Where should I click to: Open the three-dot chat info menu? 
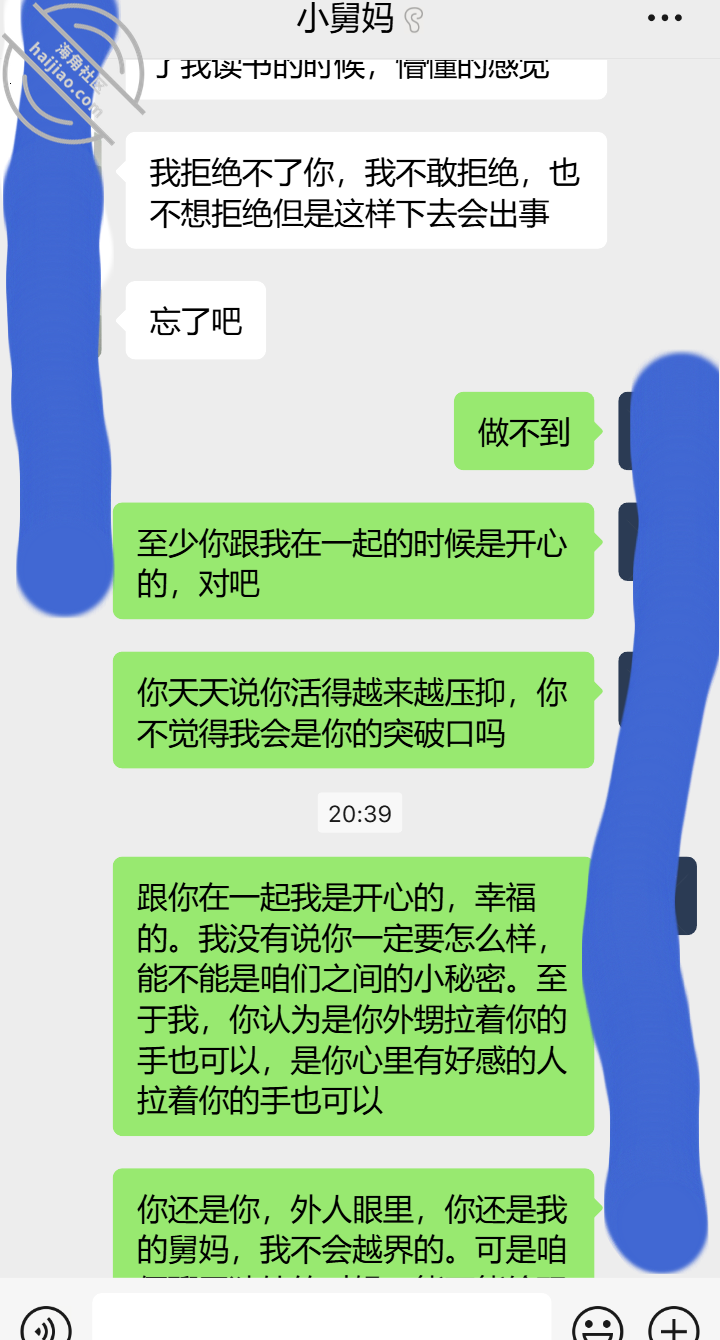(664, 18)
